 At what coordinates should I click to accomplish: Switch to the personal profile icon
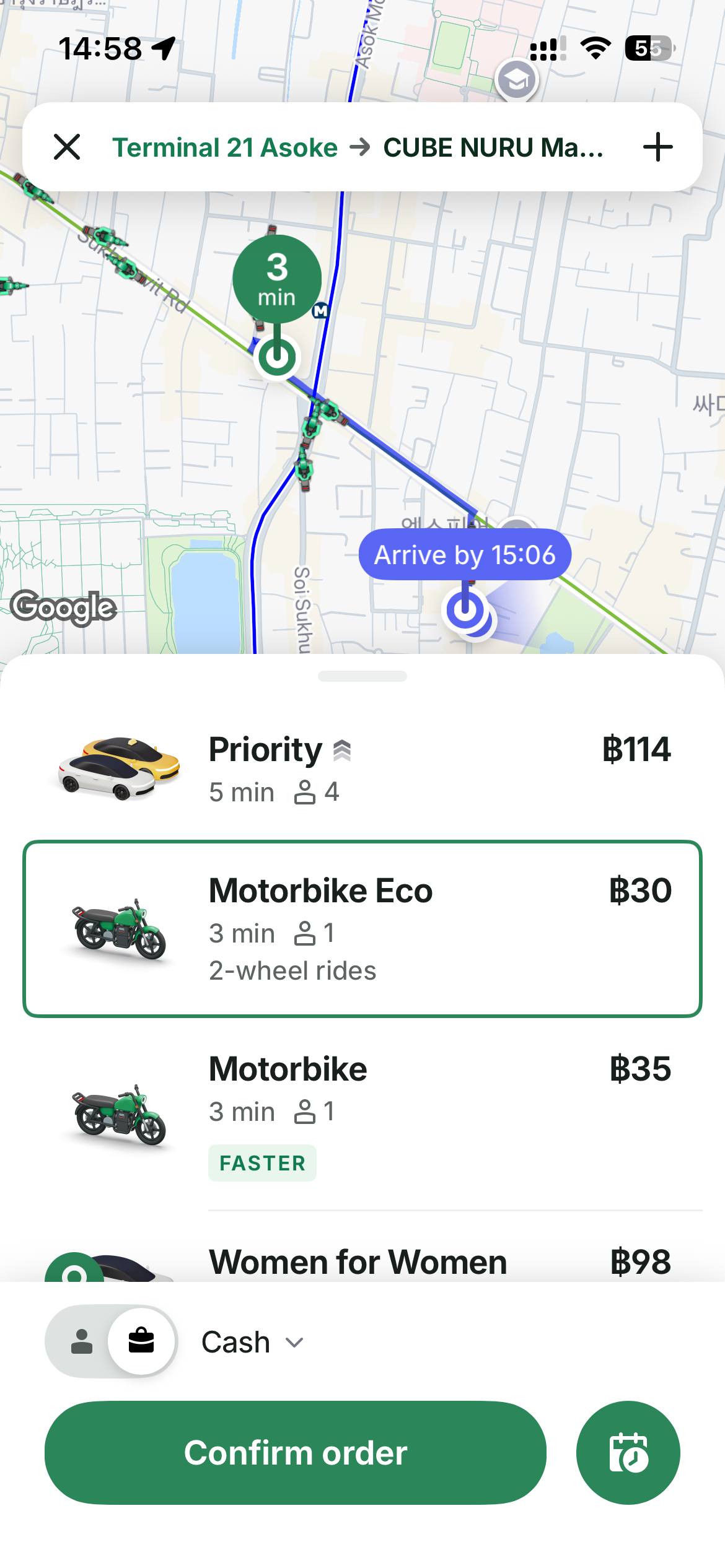(82, 1341)
